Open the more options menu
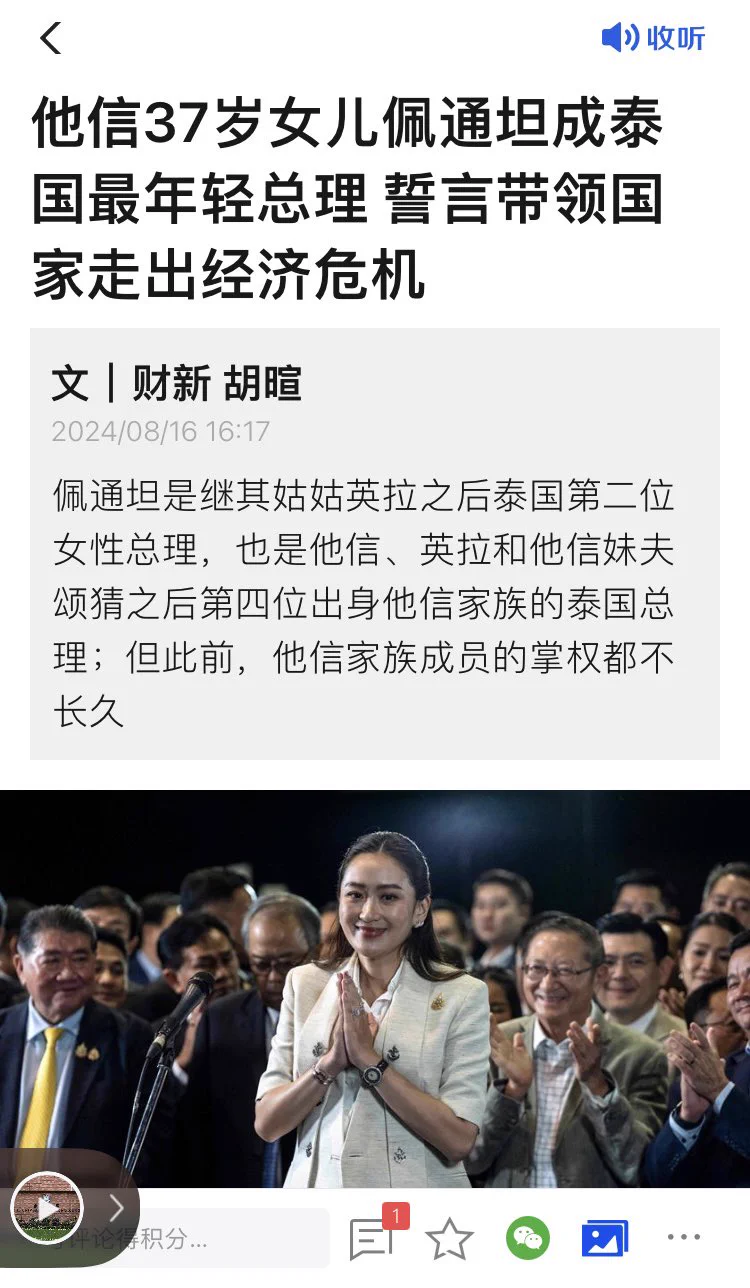750x1288 pixels. click(684, 1238)
